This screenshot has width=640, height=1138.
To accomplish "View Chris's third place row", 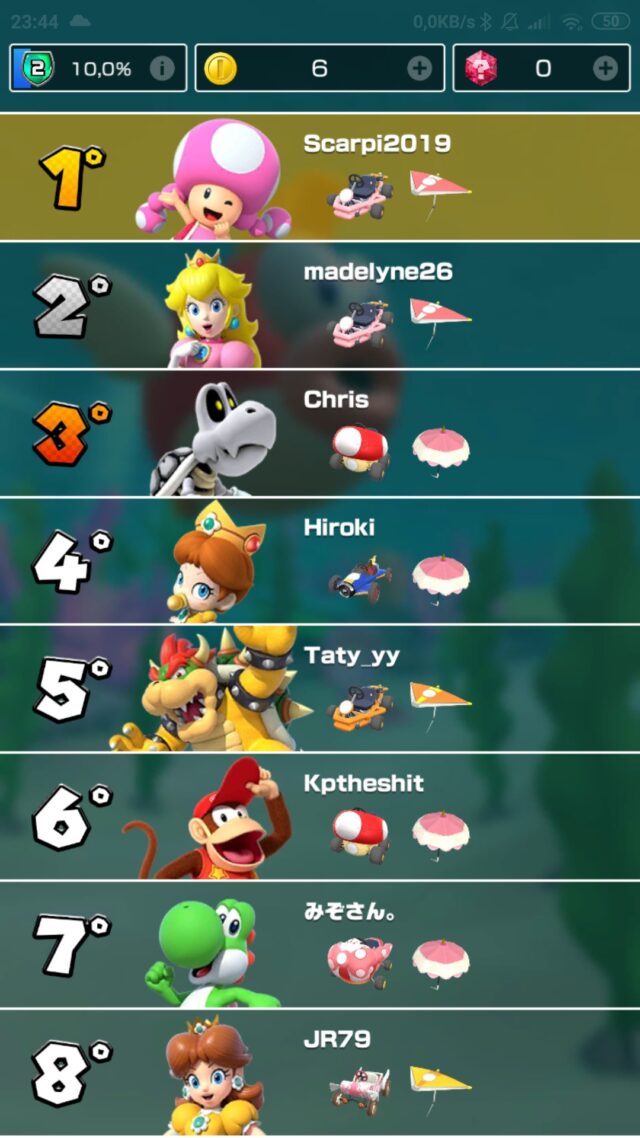I will (x=320, y=433).
